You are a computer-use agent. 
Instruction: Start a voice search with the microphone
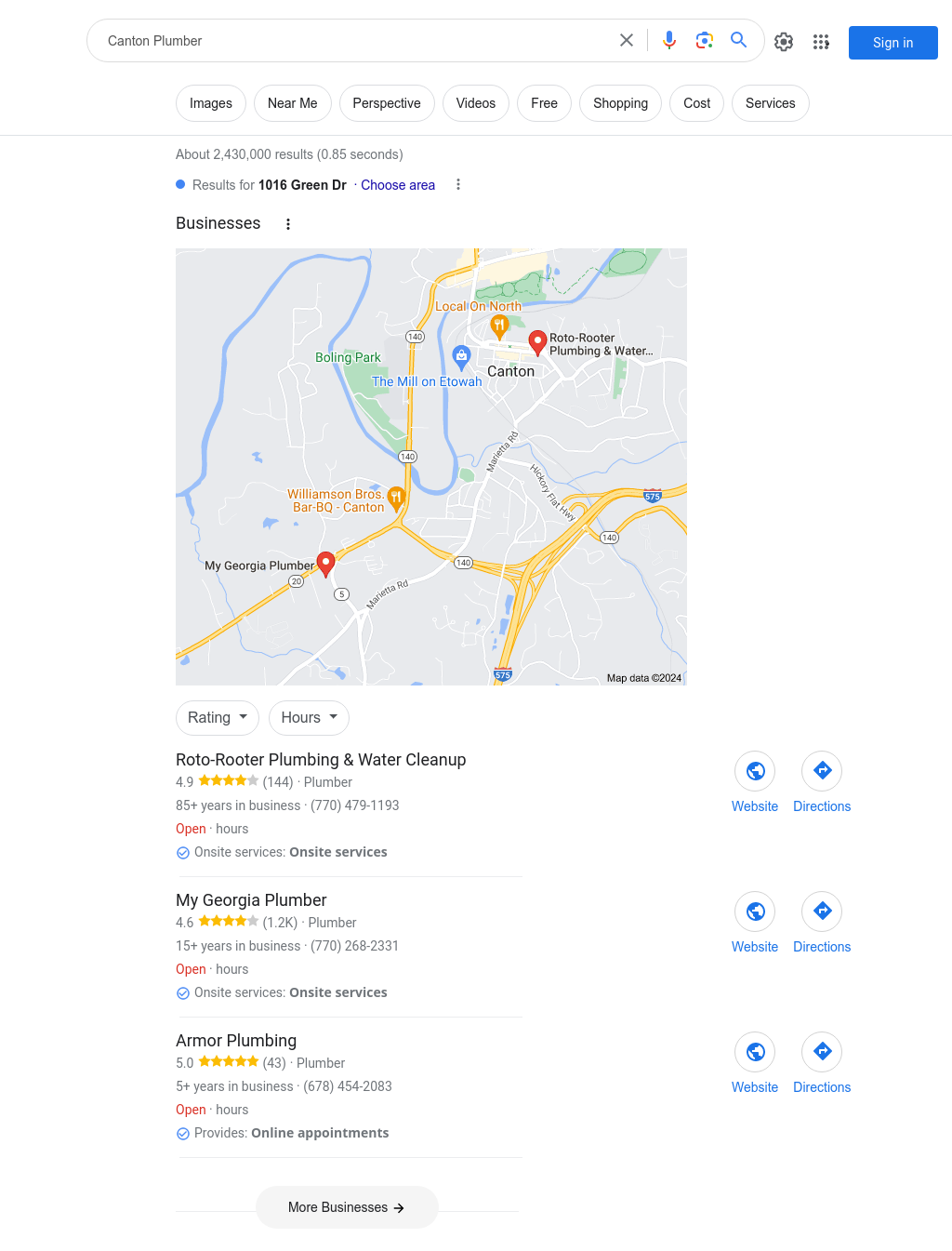[669, 40]
